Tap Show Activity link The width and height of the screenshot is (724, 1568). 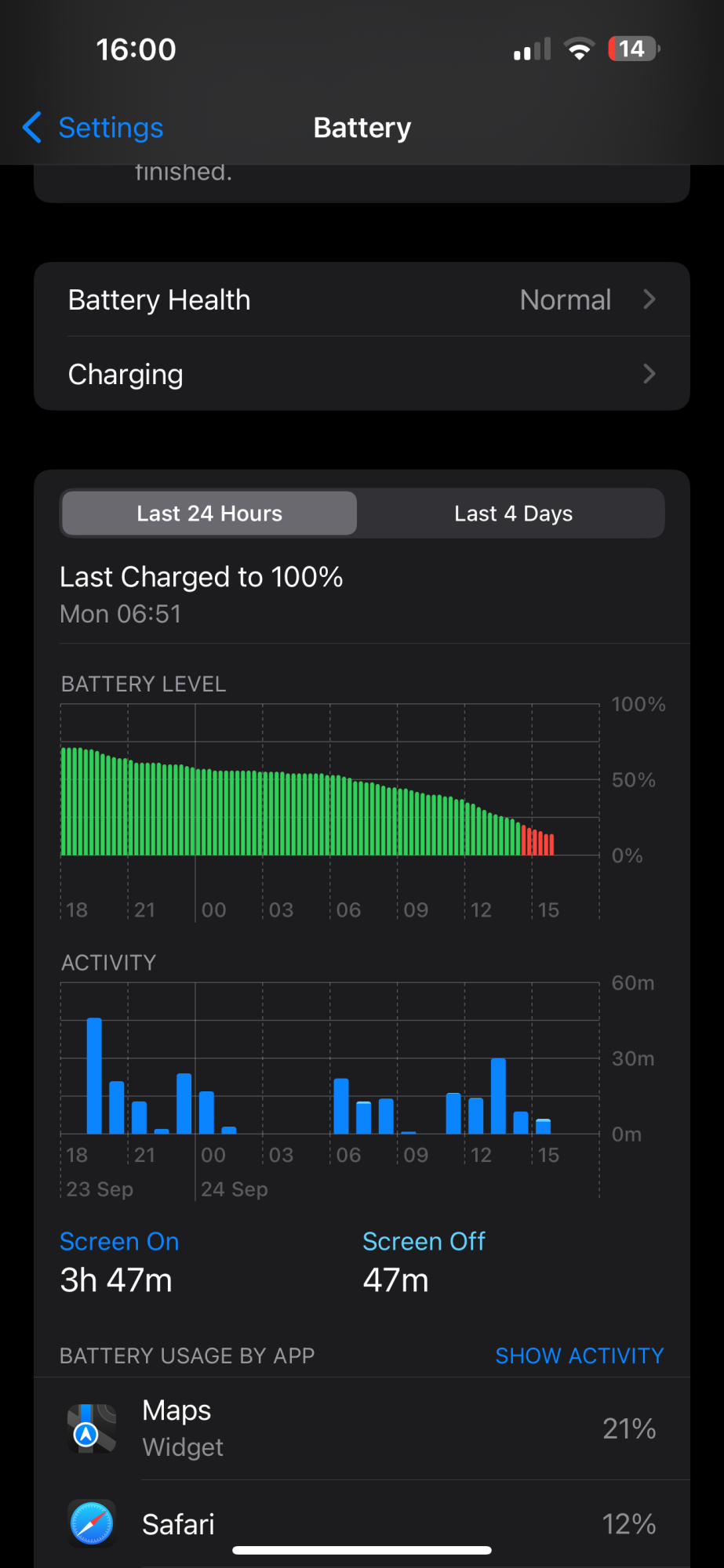580,1356
